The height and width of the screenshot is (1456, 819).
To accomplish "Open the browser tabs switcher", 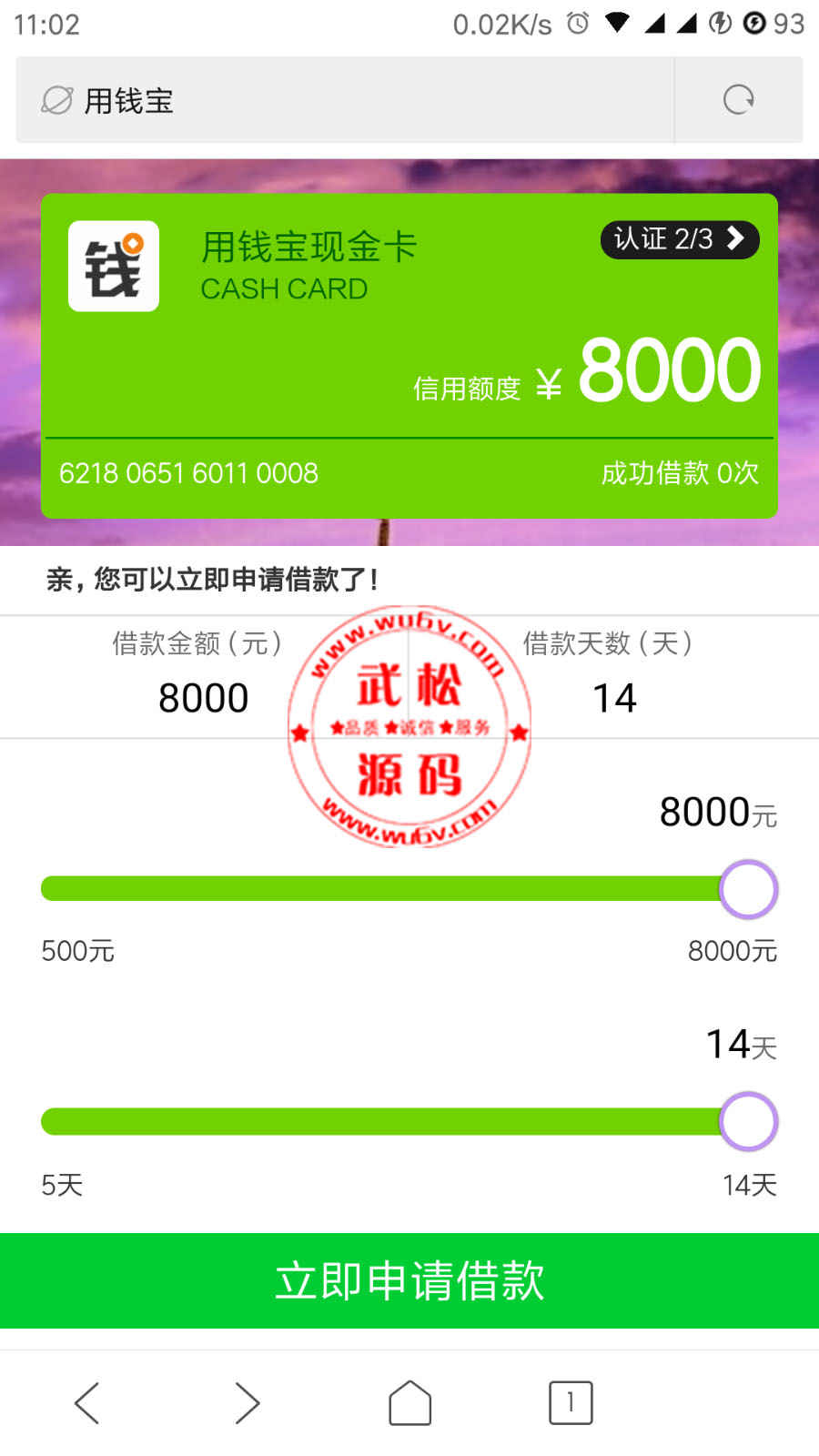I will coord(571,1402).
